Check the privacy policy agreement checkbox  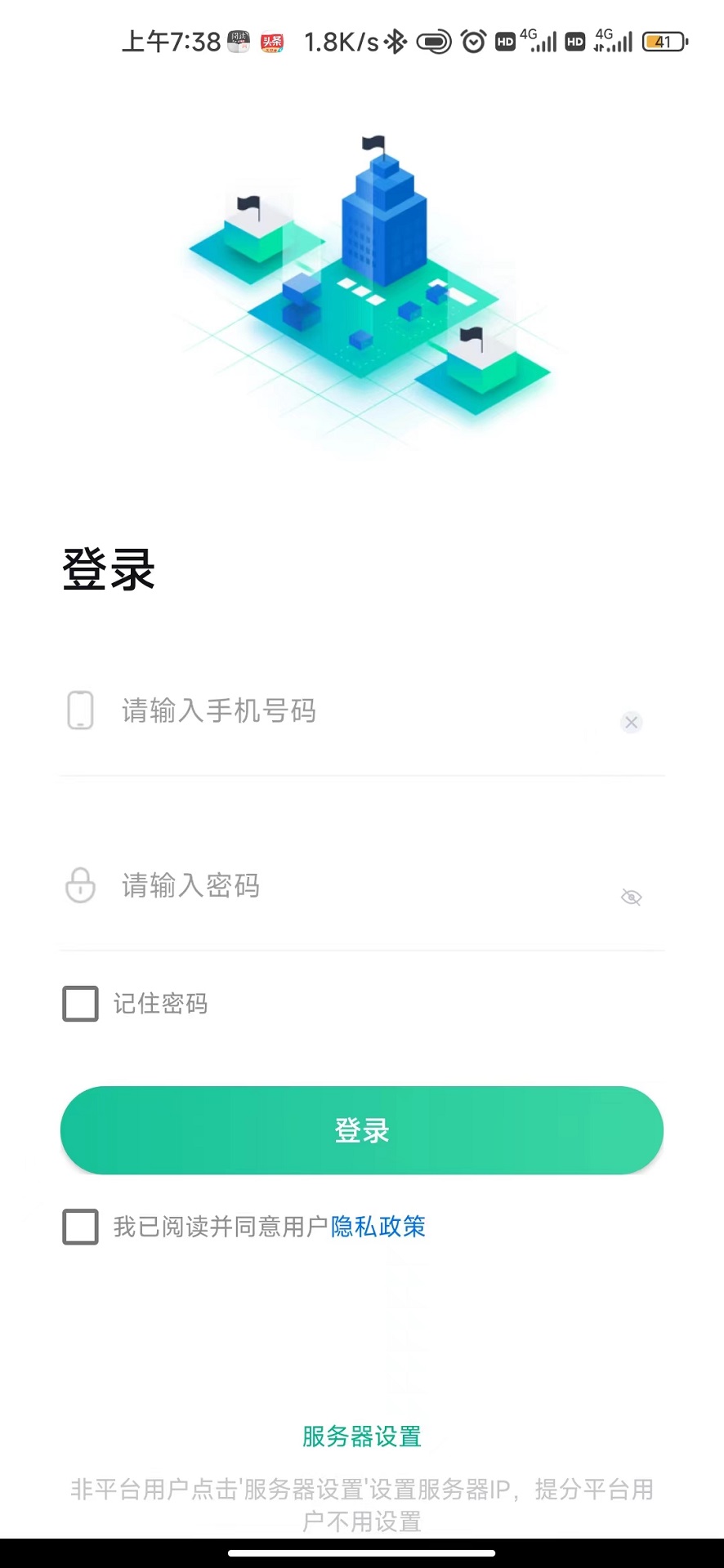click(79, 1226)
